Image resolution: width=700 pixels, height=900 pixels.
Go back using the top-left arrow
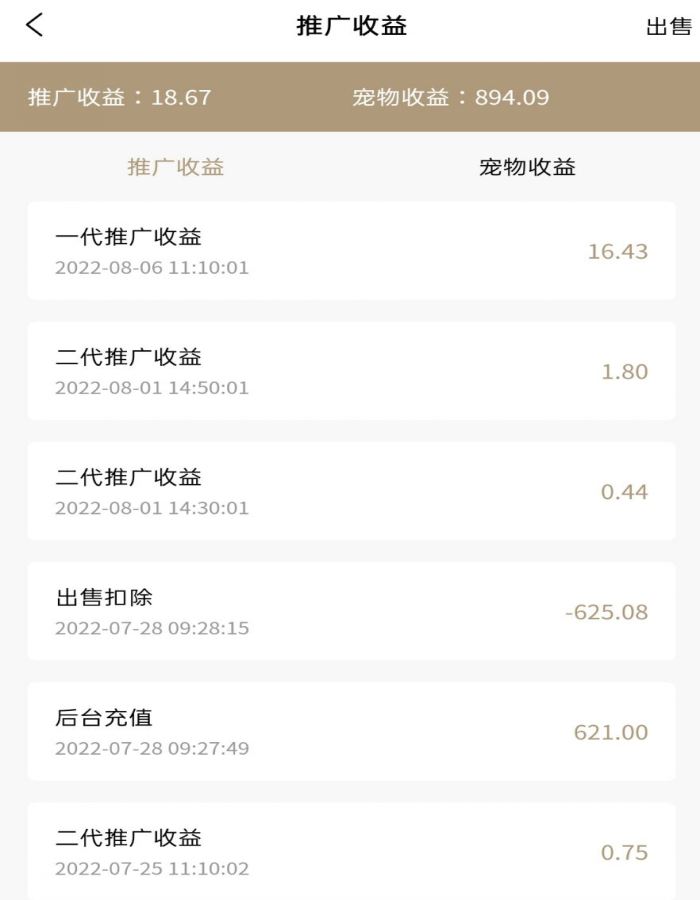click(35, 26)
